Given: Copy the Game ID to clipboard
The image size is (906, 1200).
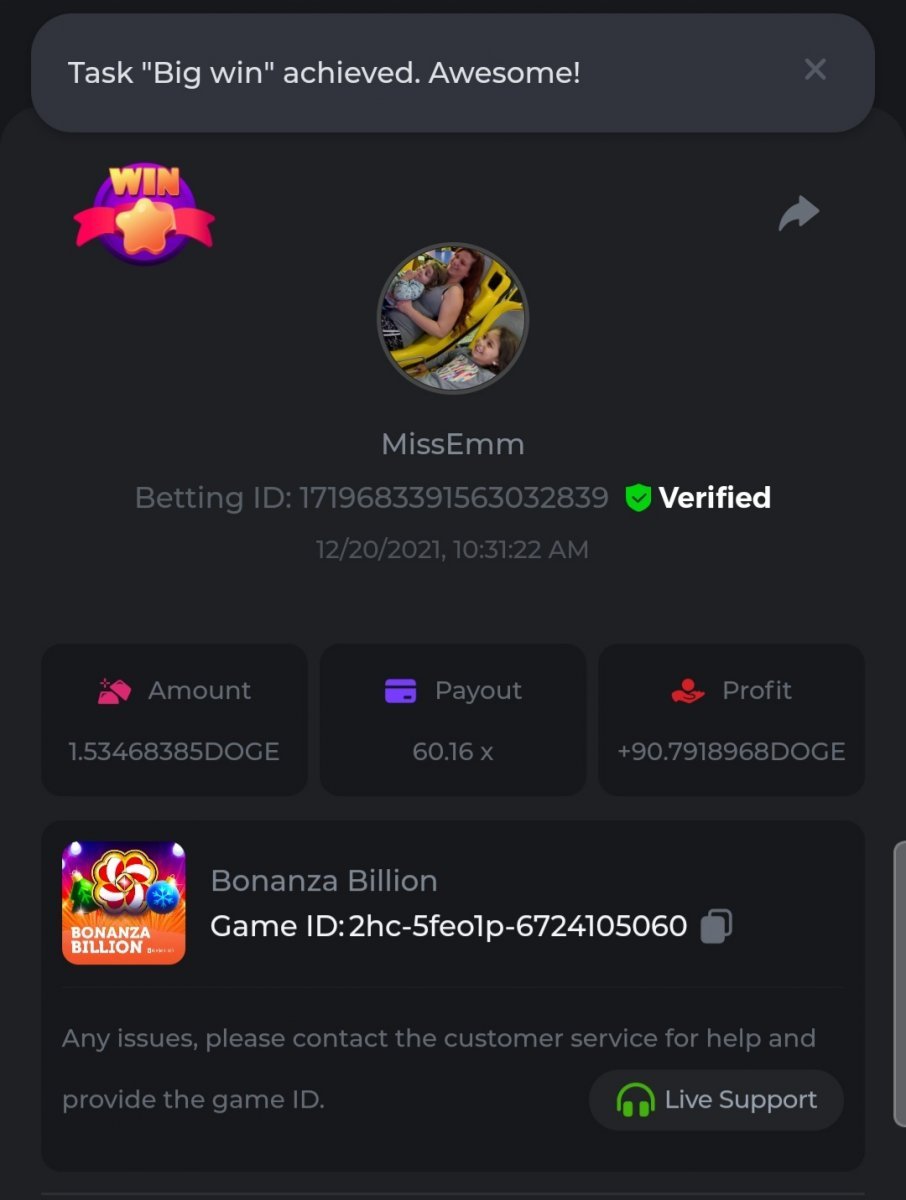Looking at the screenshot, I should click(x=716, y=926).
